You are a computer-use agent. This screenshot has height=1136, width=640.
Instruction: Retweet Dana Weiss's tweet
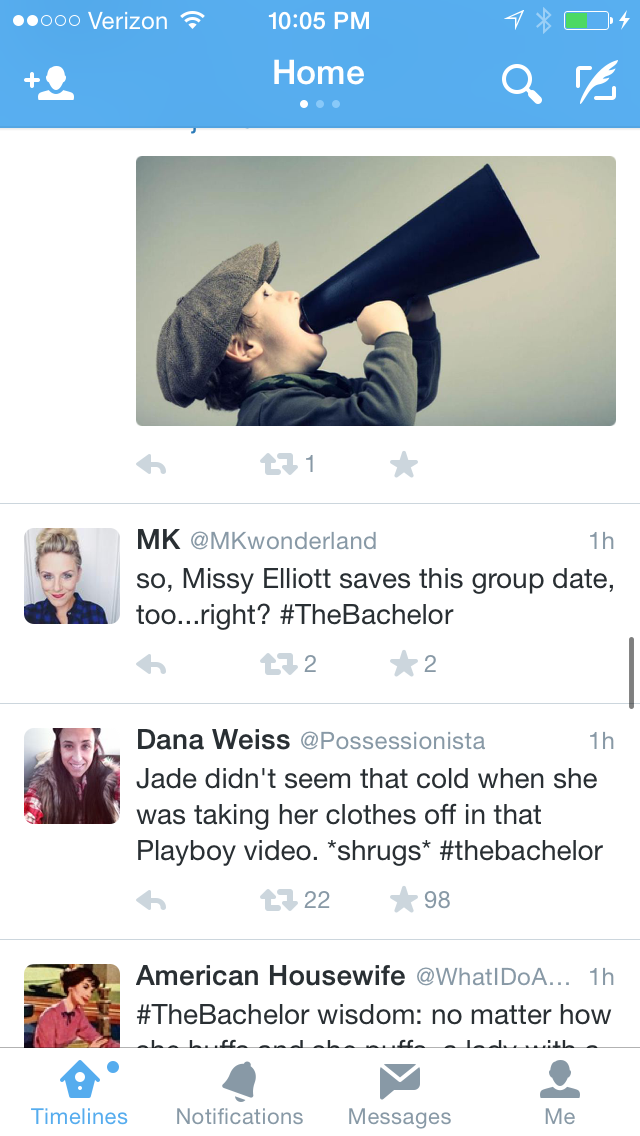point(280,900)
